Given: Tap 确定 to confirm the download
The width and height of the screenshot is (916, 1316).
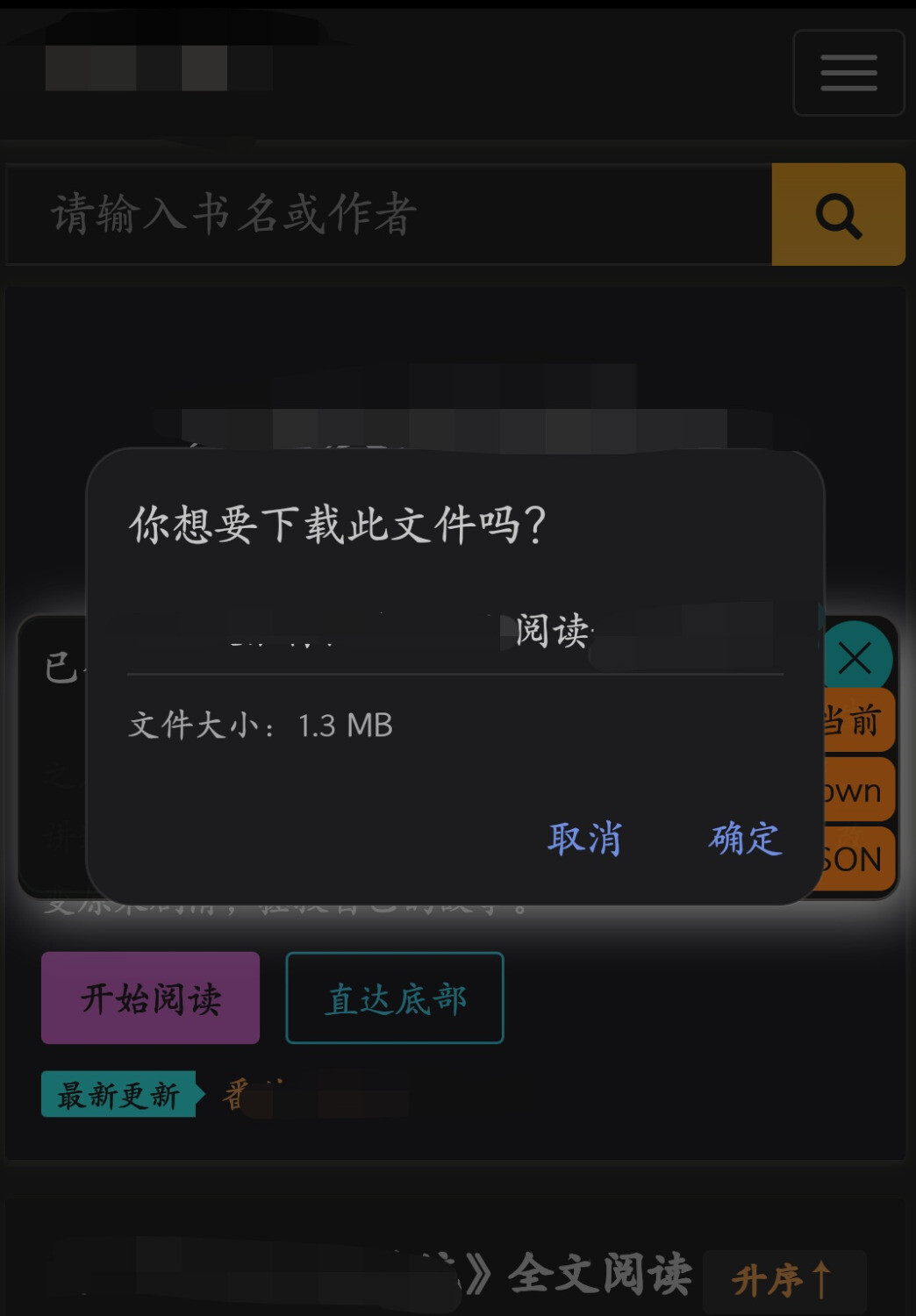Looking at the screenshot, I should tap(745, 840).
